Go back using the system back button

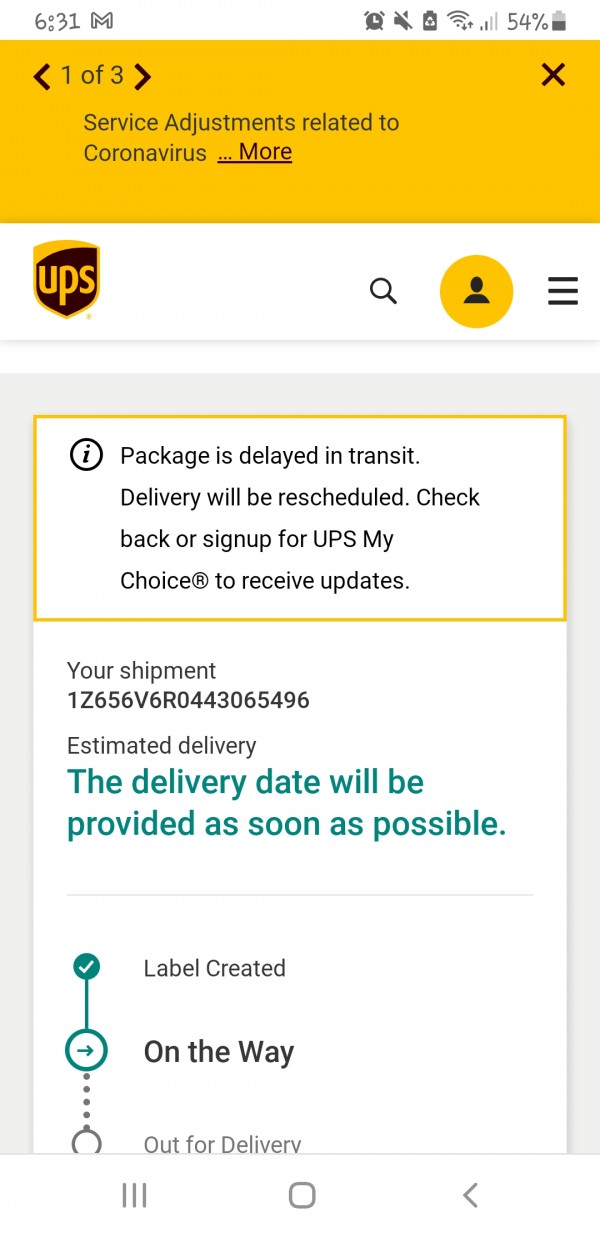pos(470,1194)
